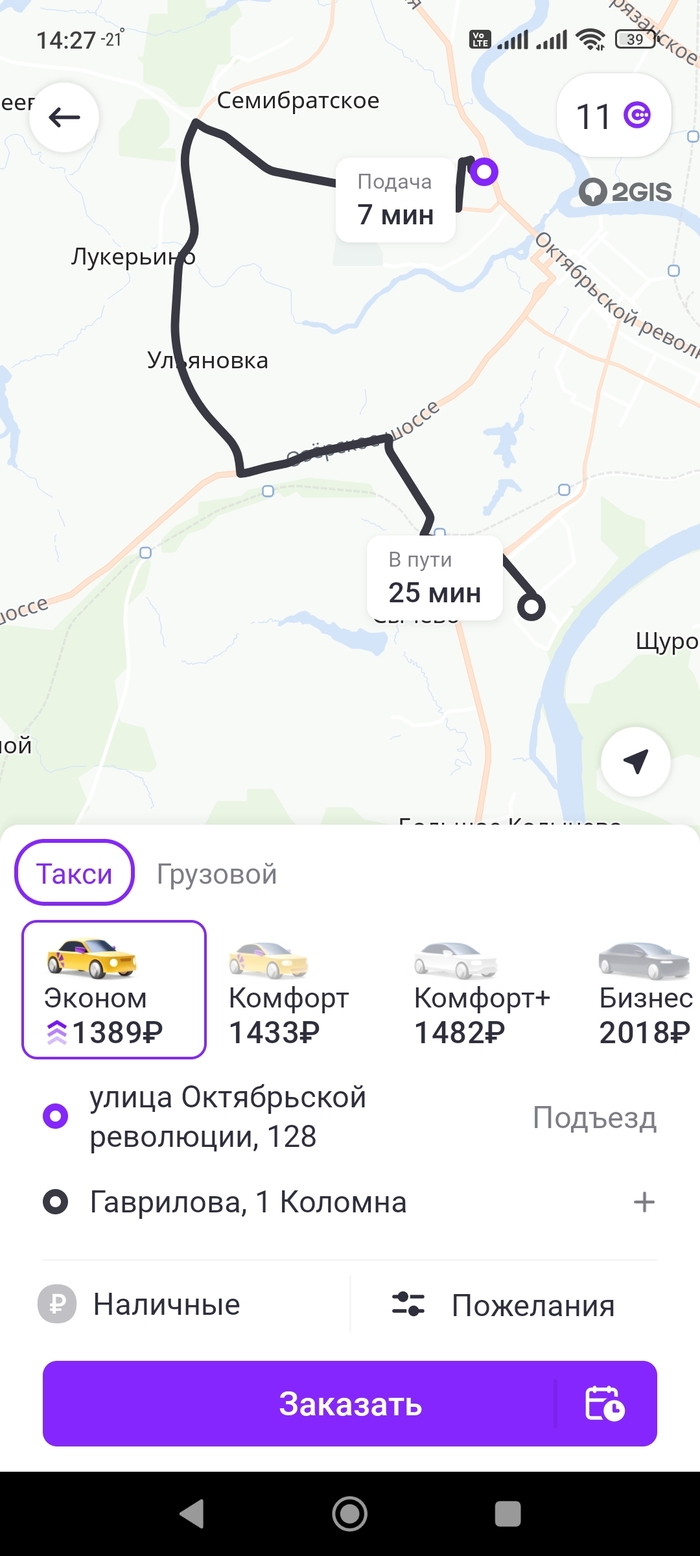700x1556 pixels.
Task: Add a stop with the plus icon
Action: coord(644,1202)
